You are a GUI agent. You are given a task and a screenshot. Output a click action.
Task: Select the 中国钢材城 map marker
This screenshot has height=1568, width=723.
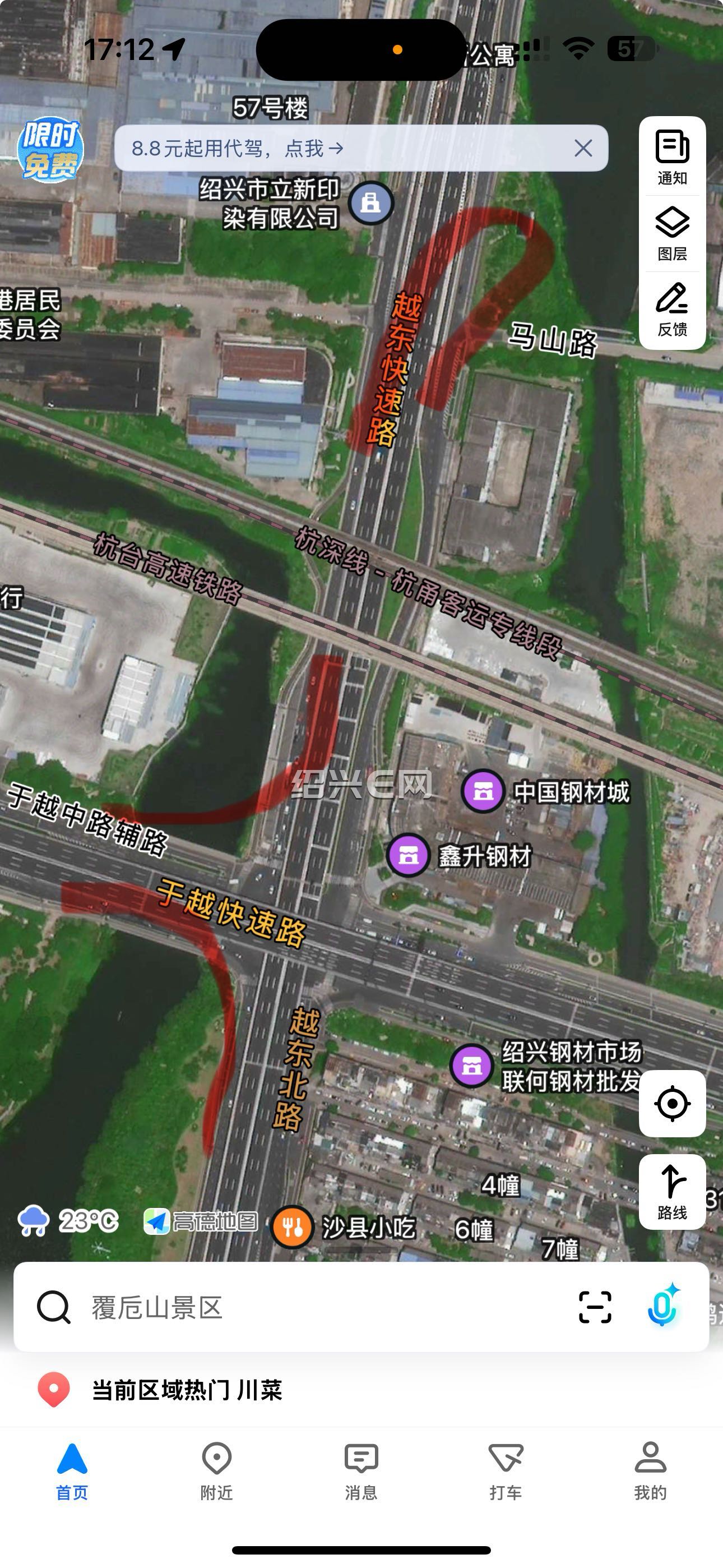(x=483, y=791)
